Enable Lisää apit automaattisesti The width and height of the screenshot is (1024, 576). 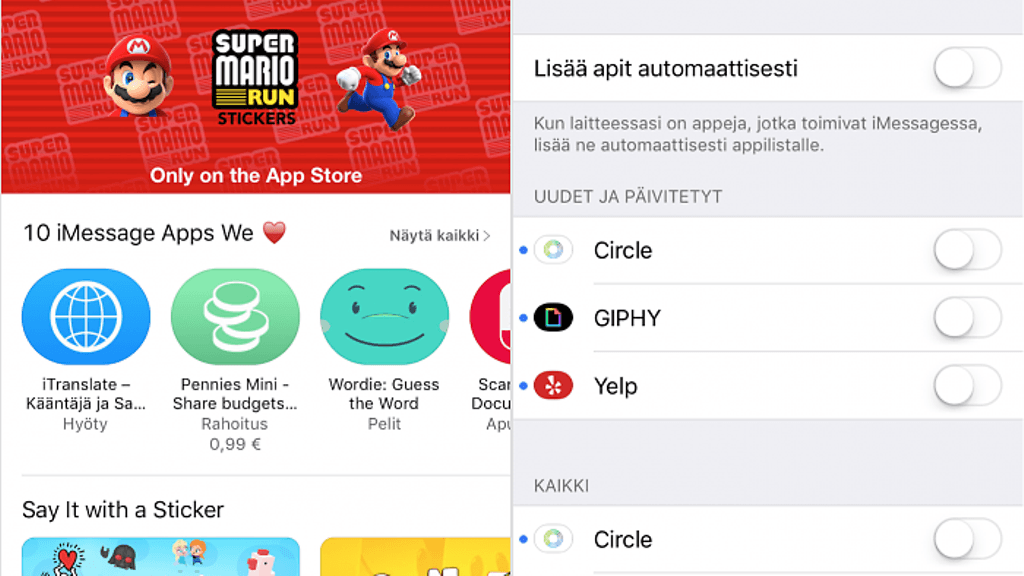(x=966, y=69)
